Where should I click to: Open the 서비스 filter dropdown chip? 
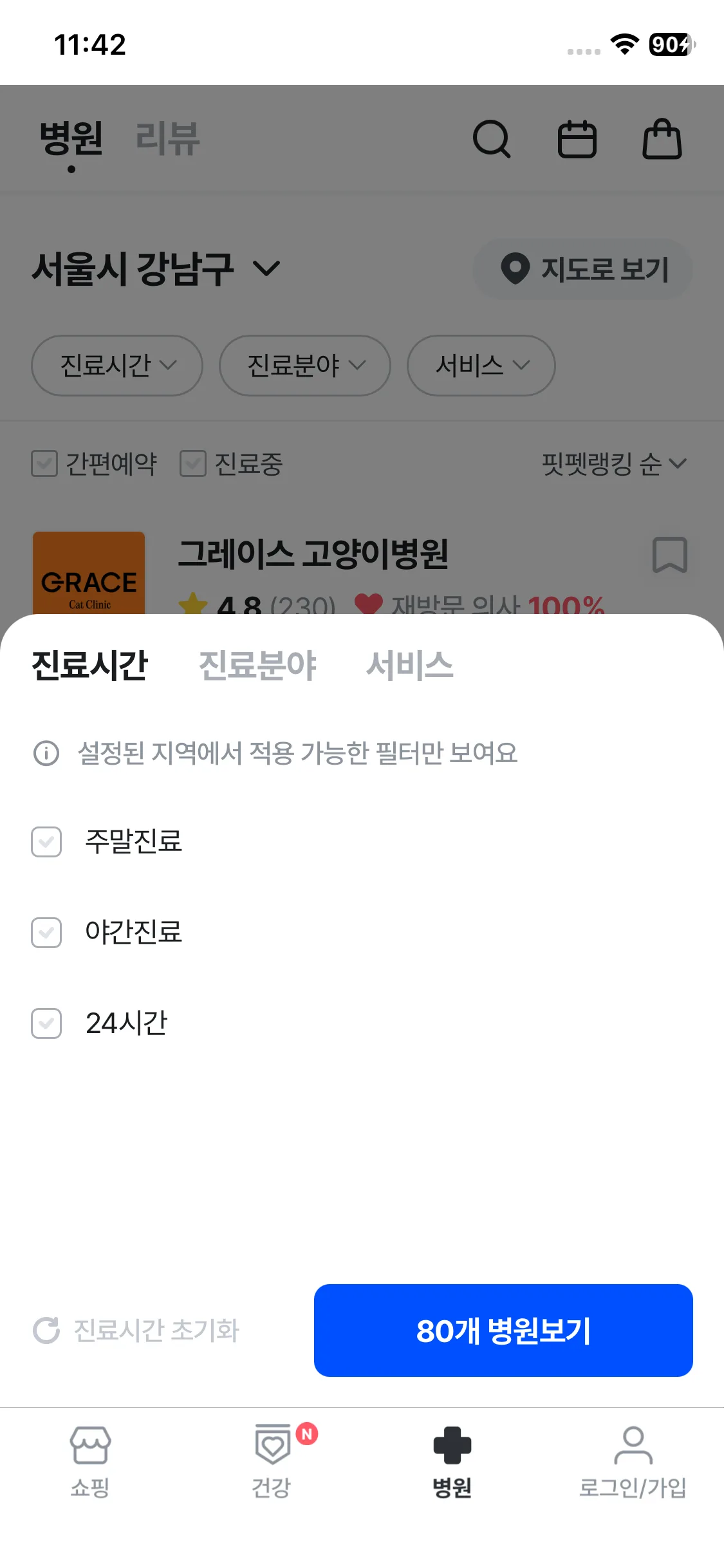pyautogui.click(x=481, y=366)
